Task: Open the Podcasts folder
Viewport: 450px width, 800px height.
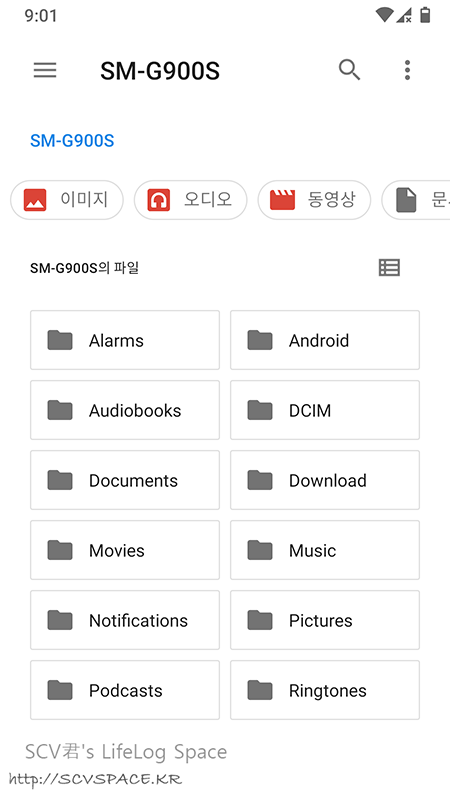Action: (125, 690)
